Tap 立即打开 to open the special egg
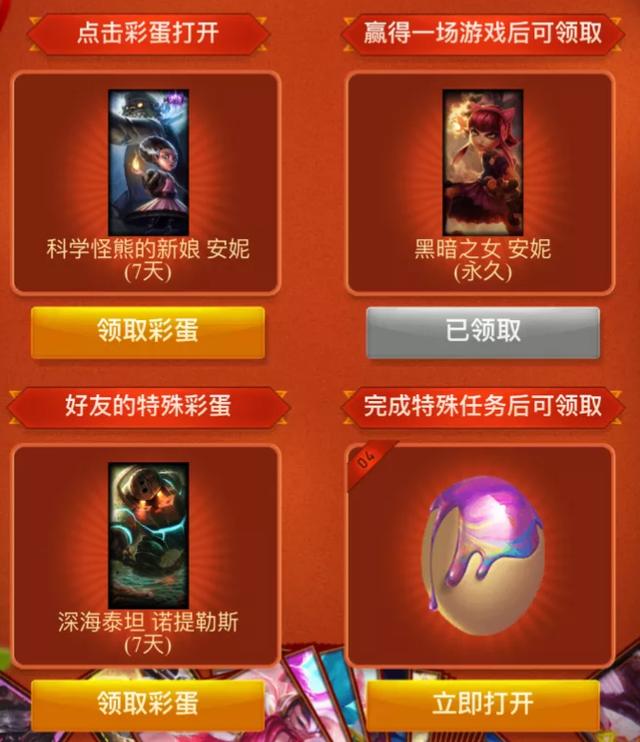Image resolution: width=640 pixels, height=742 pixels. click(483, 703)
